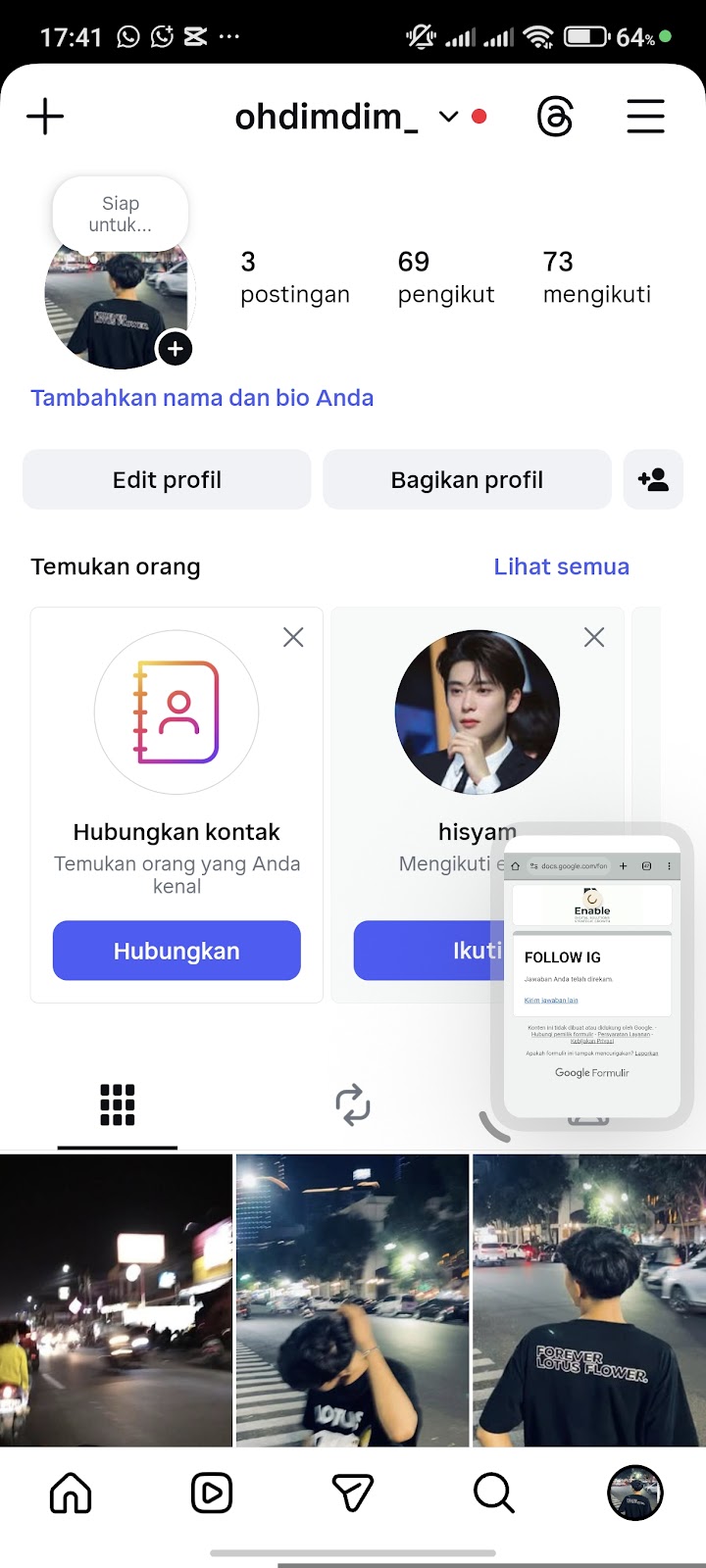706x1568 pixels.
Task: Open the hamburger menu
Action: tap(645, 117)
